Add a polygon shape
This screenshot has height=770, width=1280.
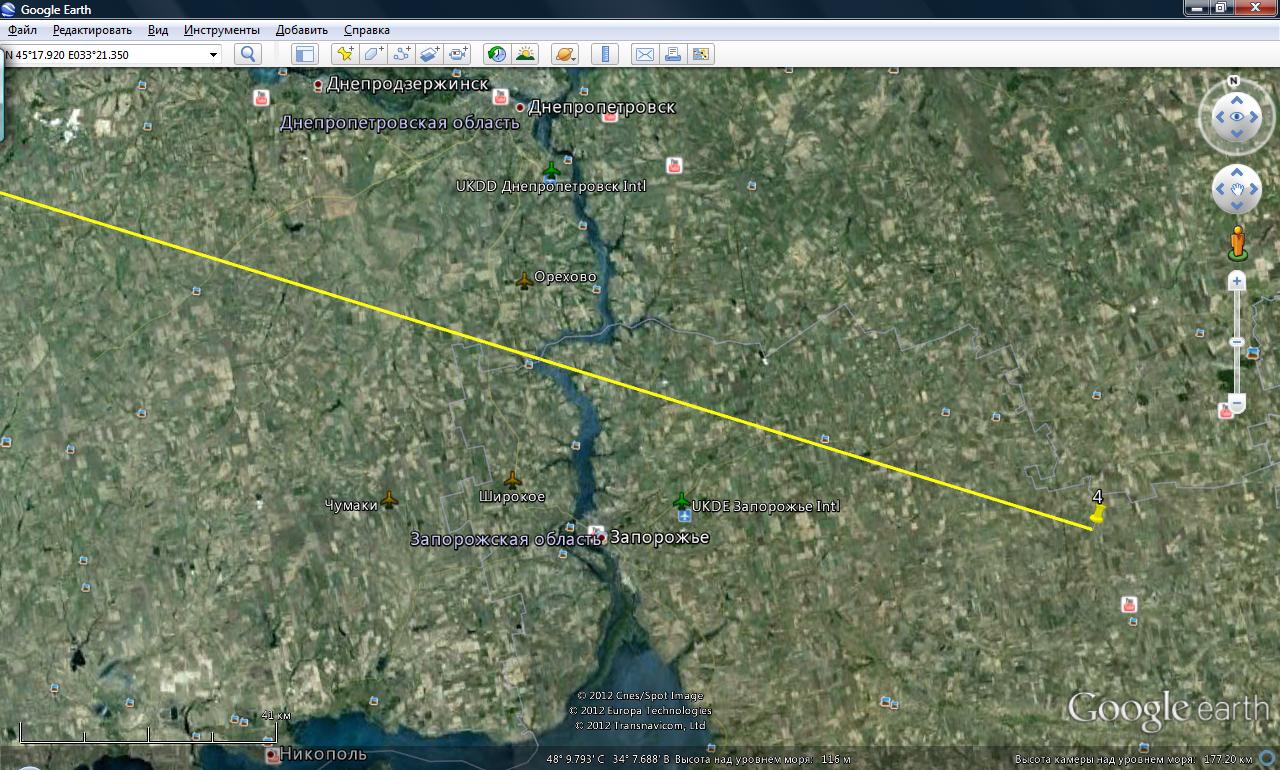point(373,55)
